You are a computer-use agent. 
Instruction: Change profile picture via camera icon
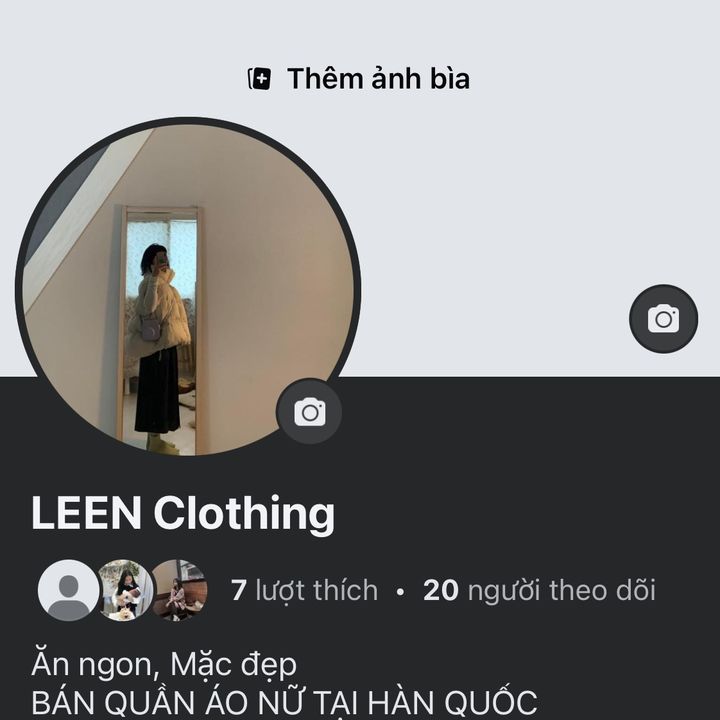(x=309, y=411)
